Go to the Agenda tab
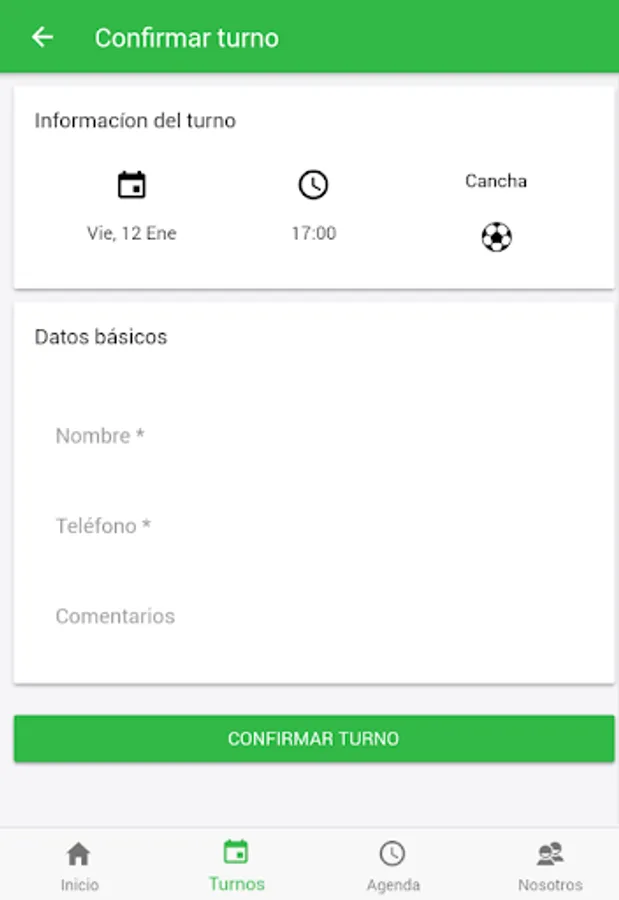The height and width of the screenshot is (900, 619). tap(392, 865)
